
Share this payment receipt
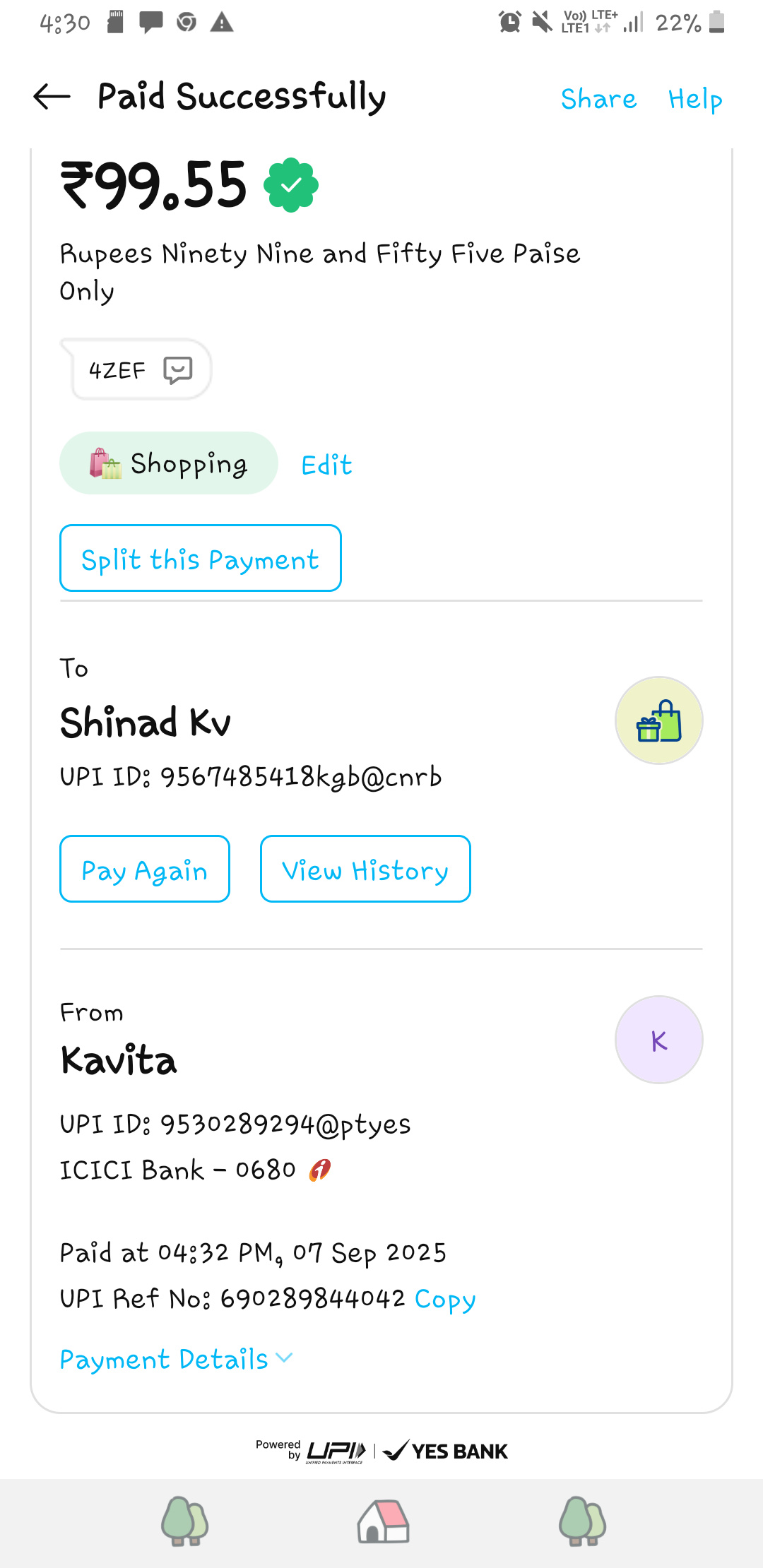pos(598,99)
